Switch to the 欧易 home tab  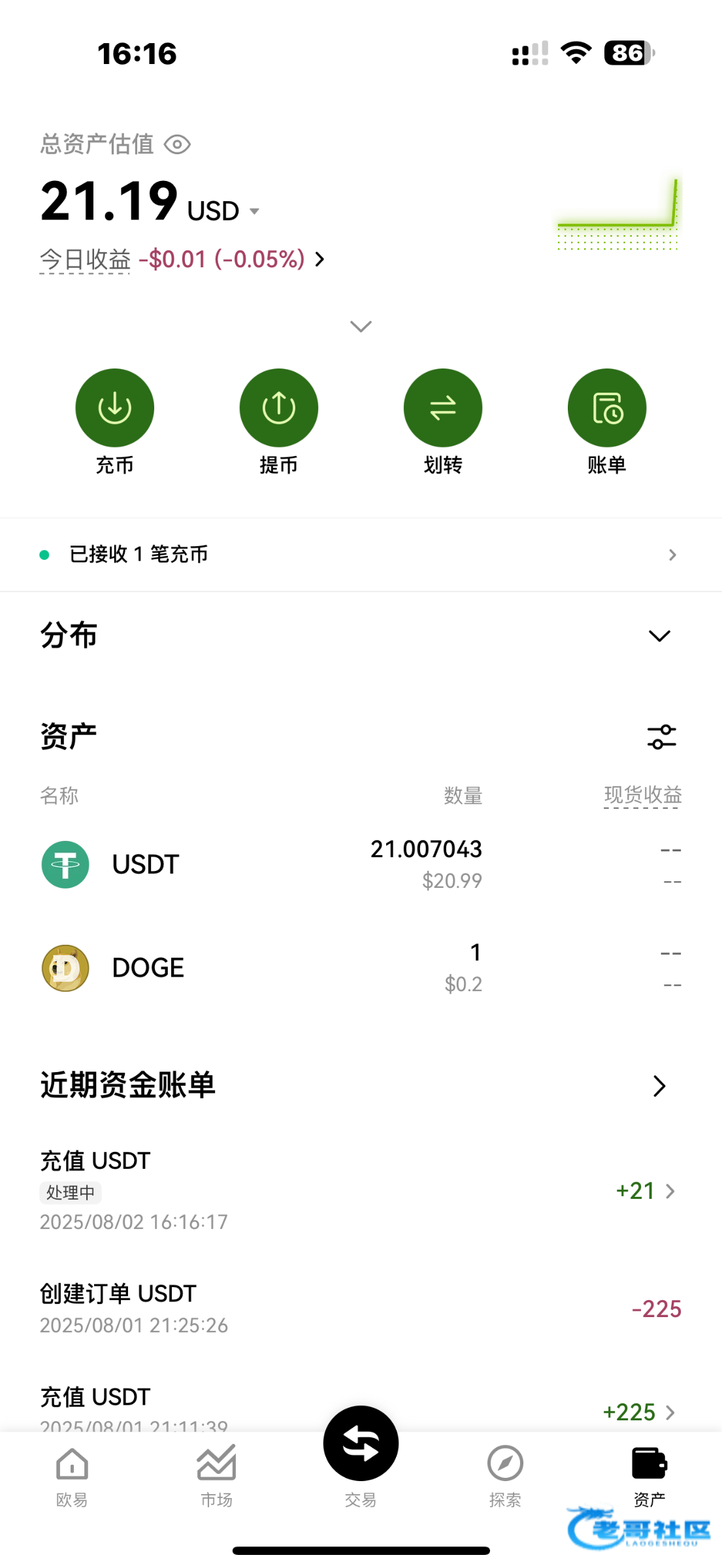(72, 1477)
